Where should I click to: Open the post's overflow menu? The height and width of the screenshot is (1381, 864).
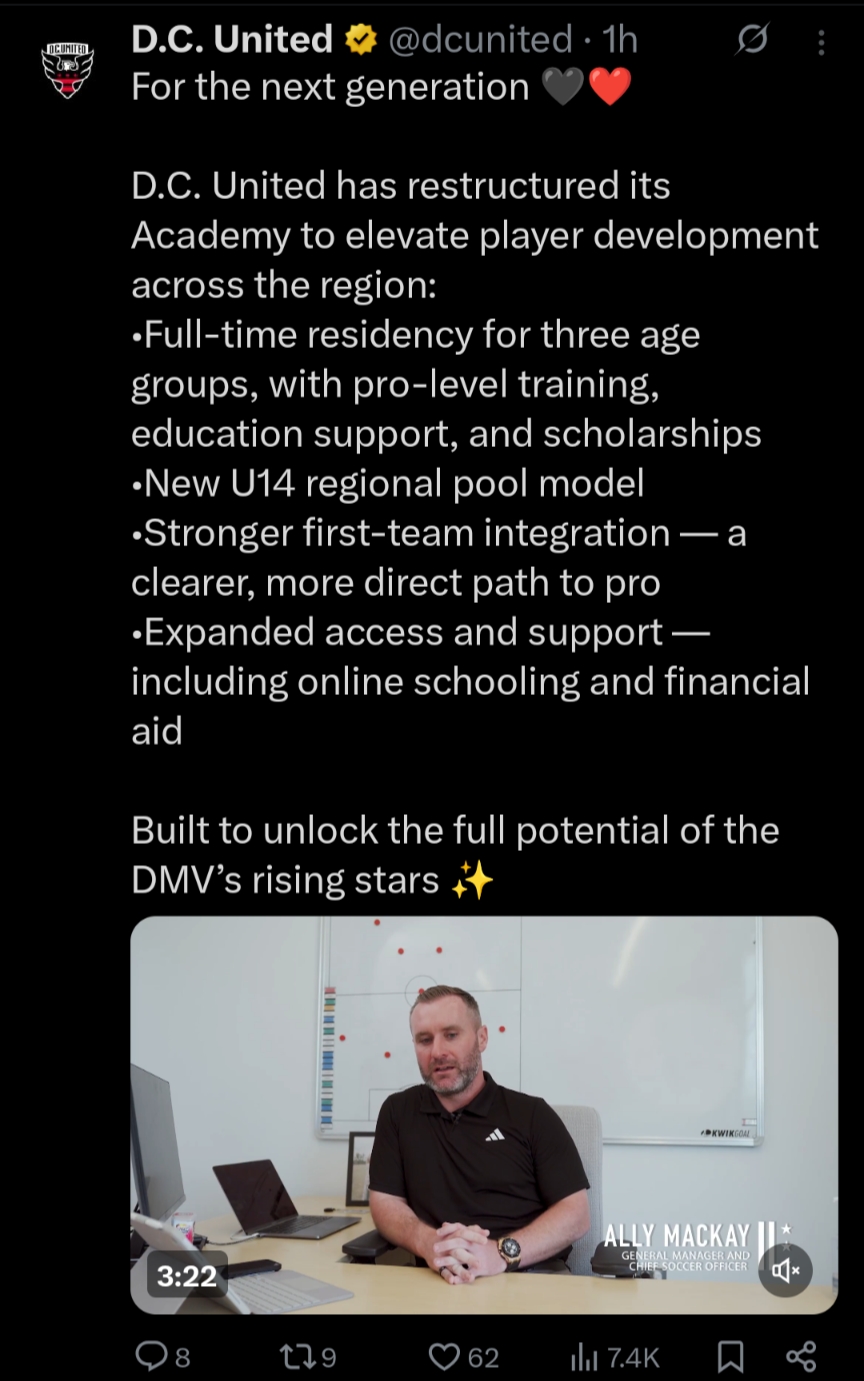tap(821, 42)
